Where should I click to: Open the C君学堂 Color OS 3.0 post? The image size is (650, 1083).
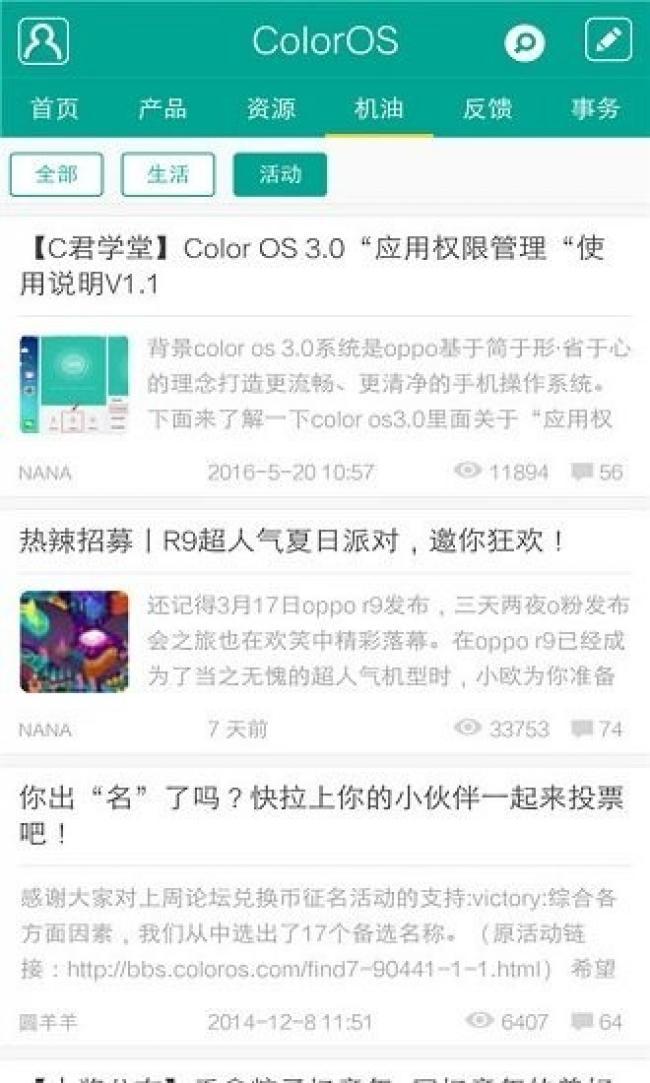point(325,357)
